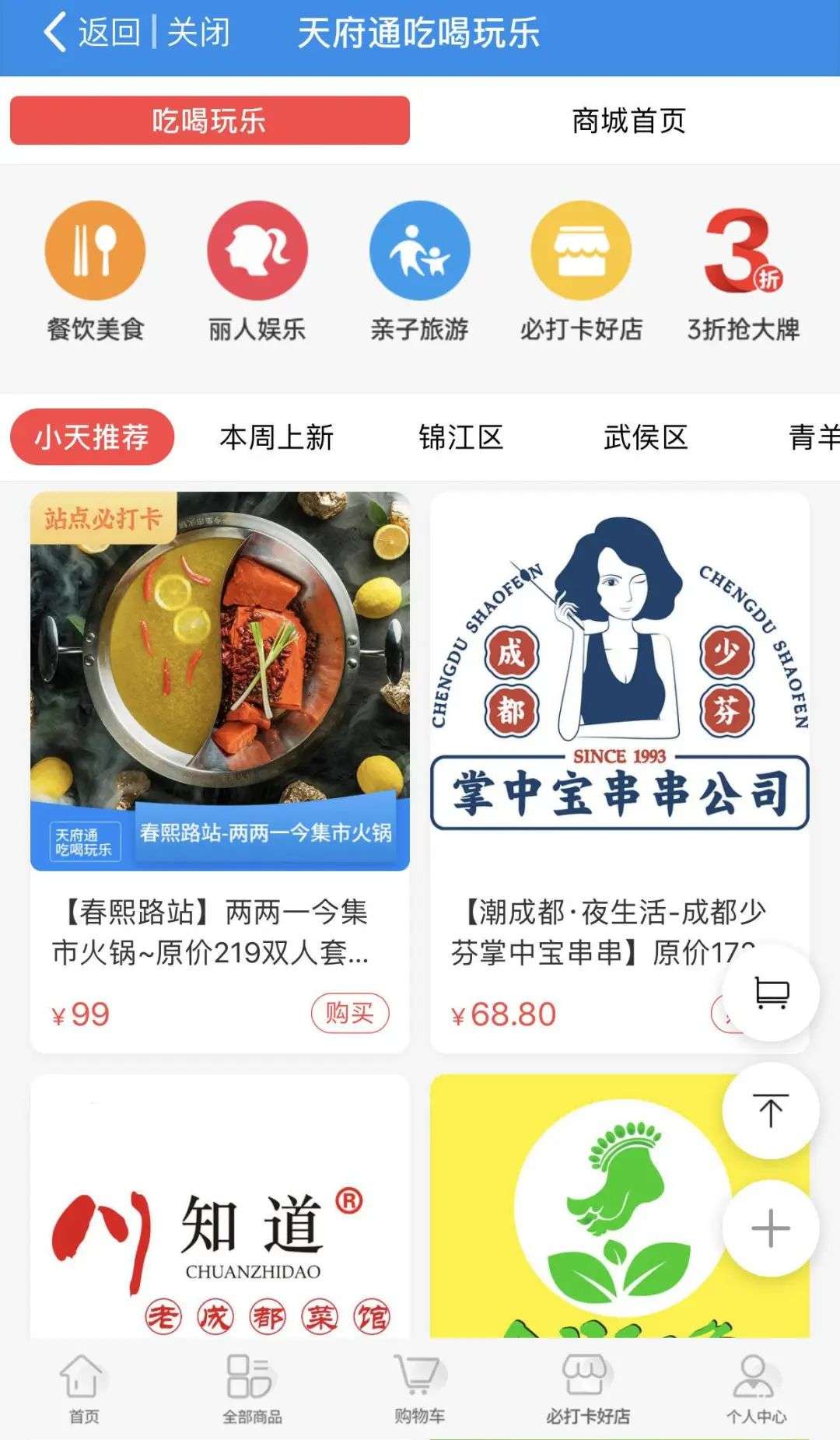Image resolution: width=840 pixels, height=1440 pixels.
Task: Tap 购买 on the 两两一今集市火锅 deal
Action: coord(350,1014)
